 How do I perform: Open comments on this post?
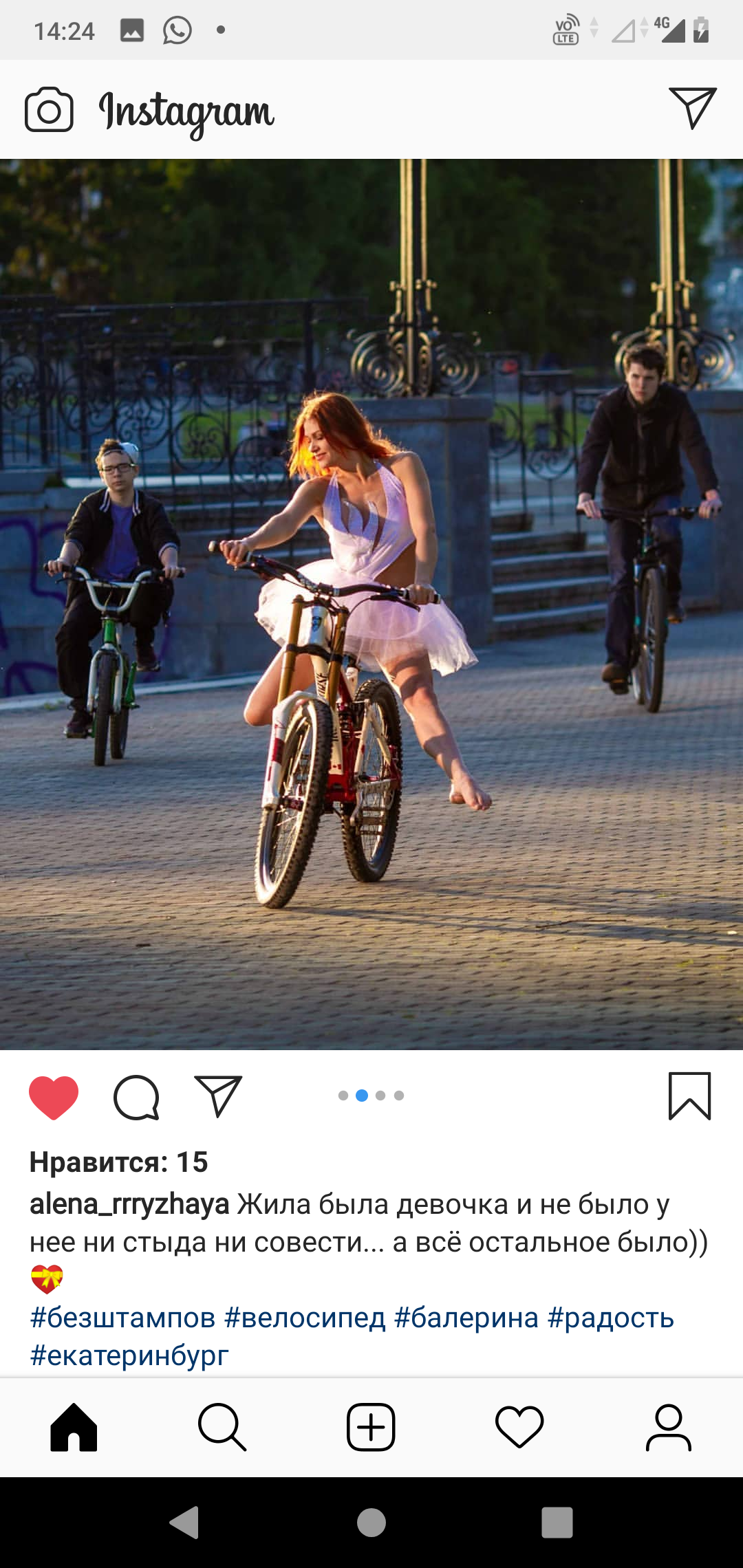point(136,1097)
